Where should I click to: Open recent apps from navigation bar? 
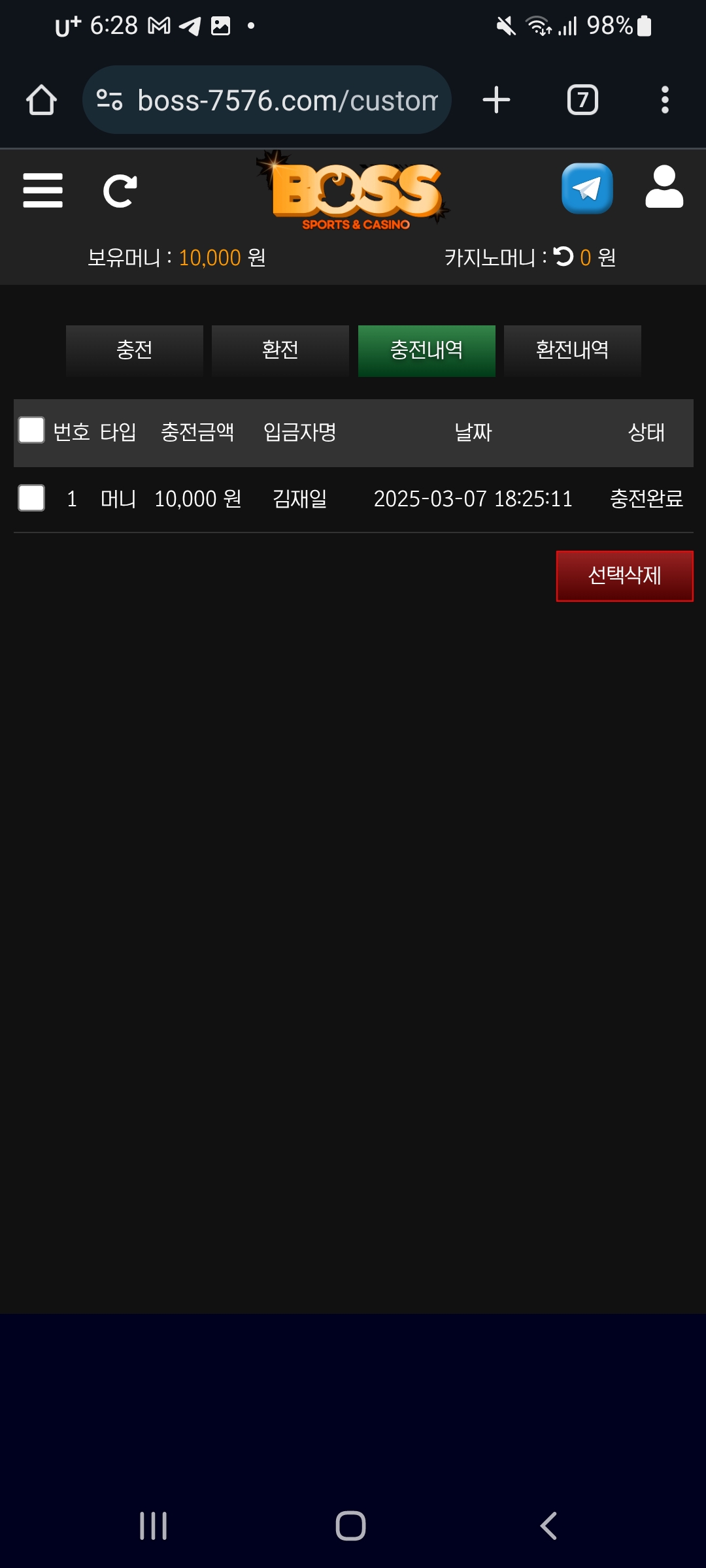[x=154, y=1526]
